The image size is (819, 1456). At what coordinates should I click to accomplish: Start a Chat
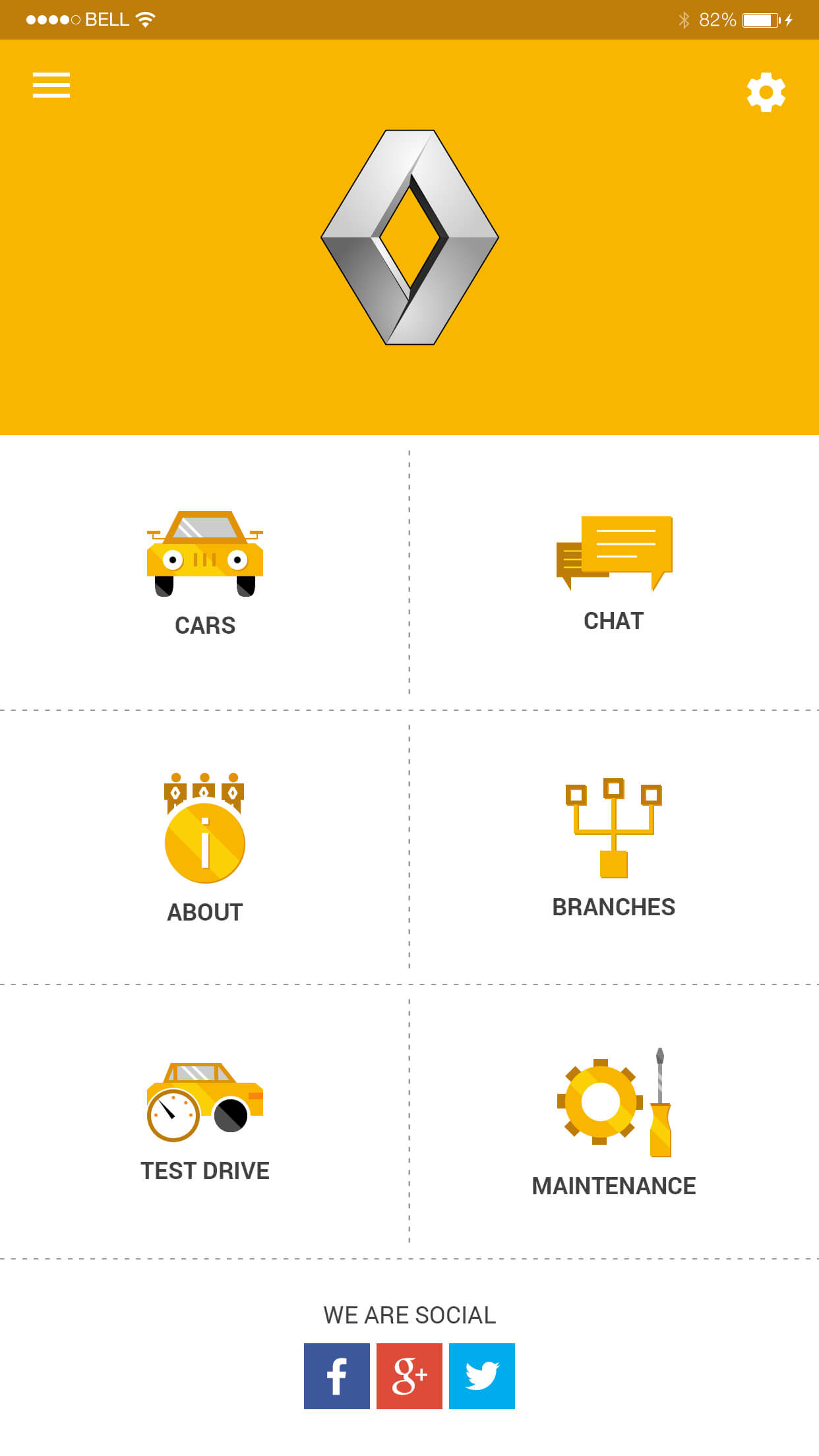[614, 574]
